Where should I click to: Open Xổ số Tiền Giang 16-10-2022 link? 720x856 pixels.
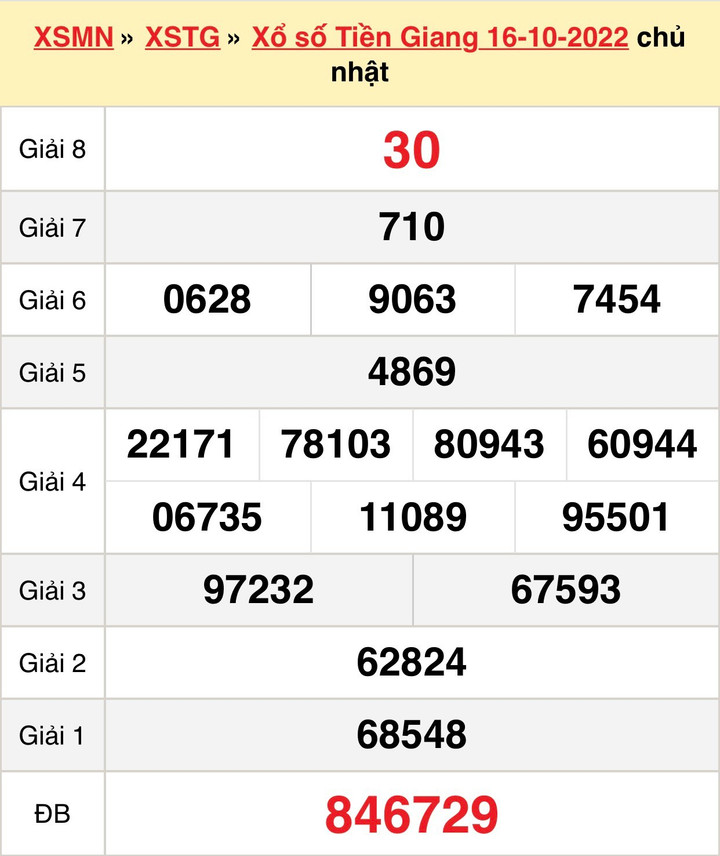pos(439,38)
